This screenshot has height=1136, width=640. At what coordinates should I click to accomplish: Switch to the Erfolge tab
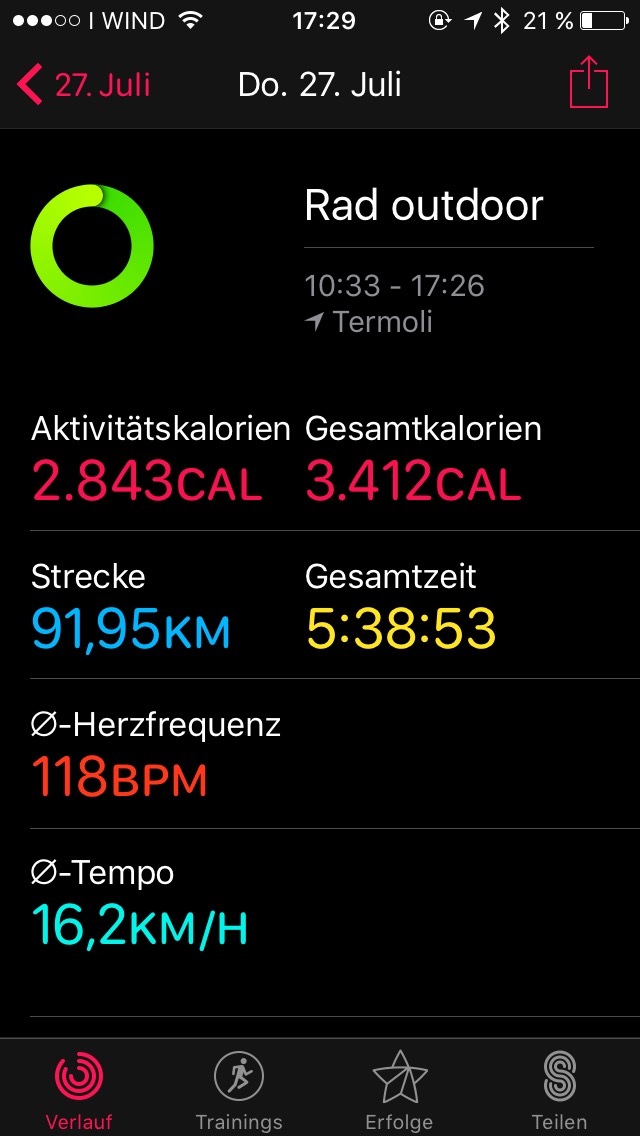pos(399,1090)
